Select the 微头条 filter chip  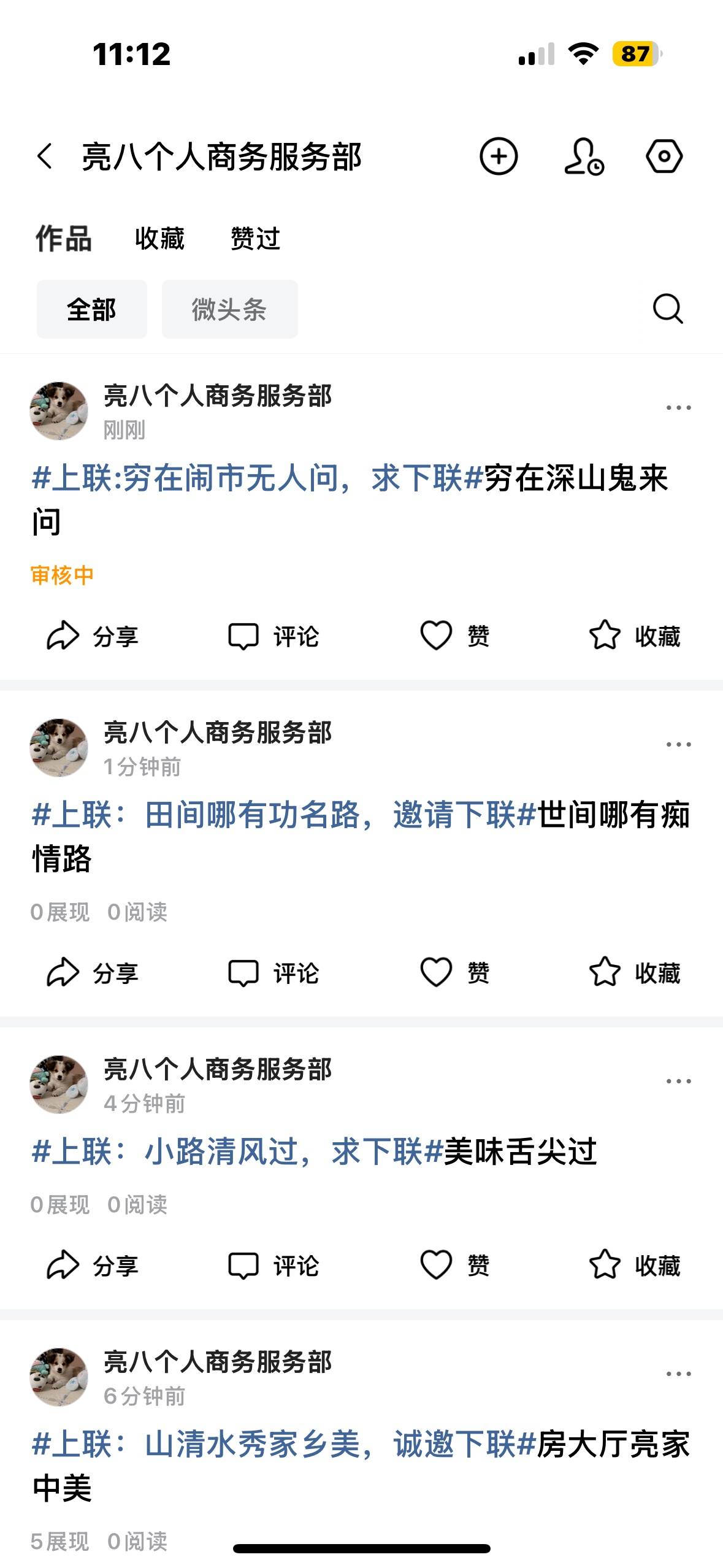coord(229,309)
